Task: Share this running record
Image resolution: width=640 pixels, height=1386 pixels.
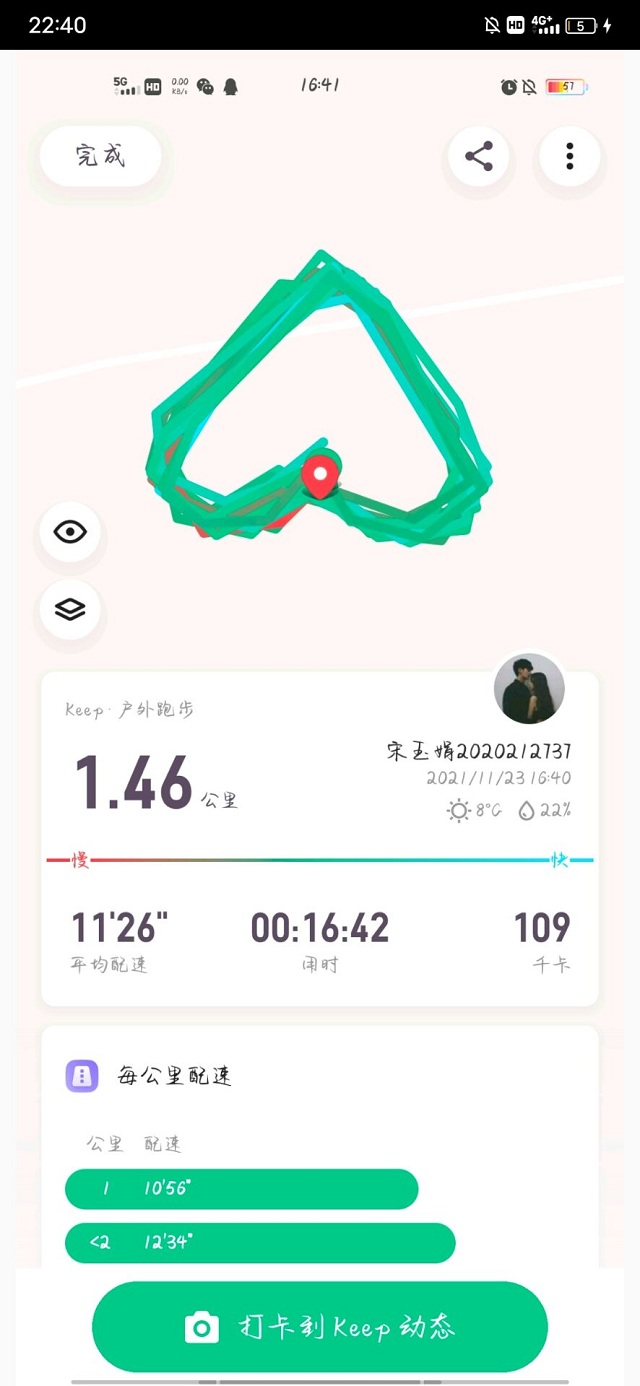Action: click(x=479, y=156)
